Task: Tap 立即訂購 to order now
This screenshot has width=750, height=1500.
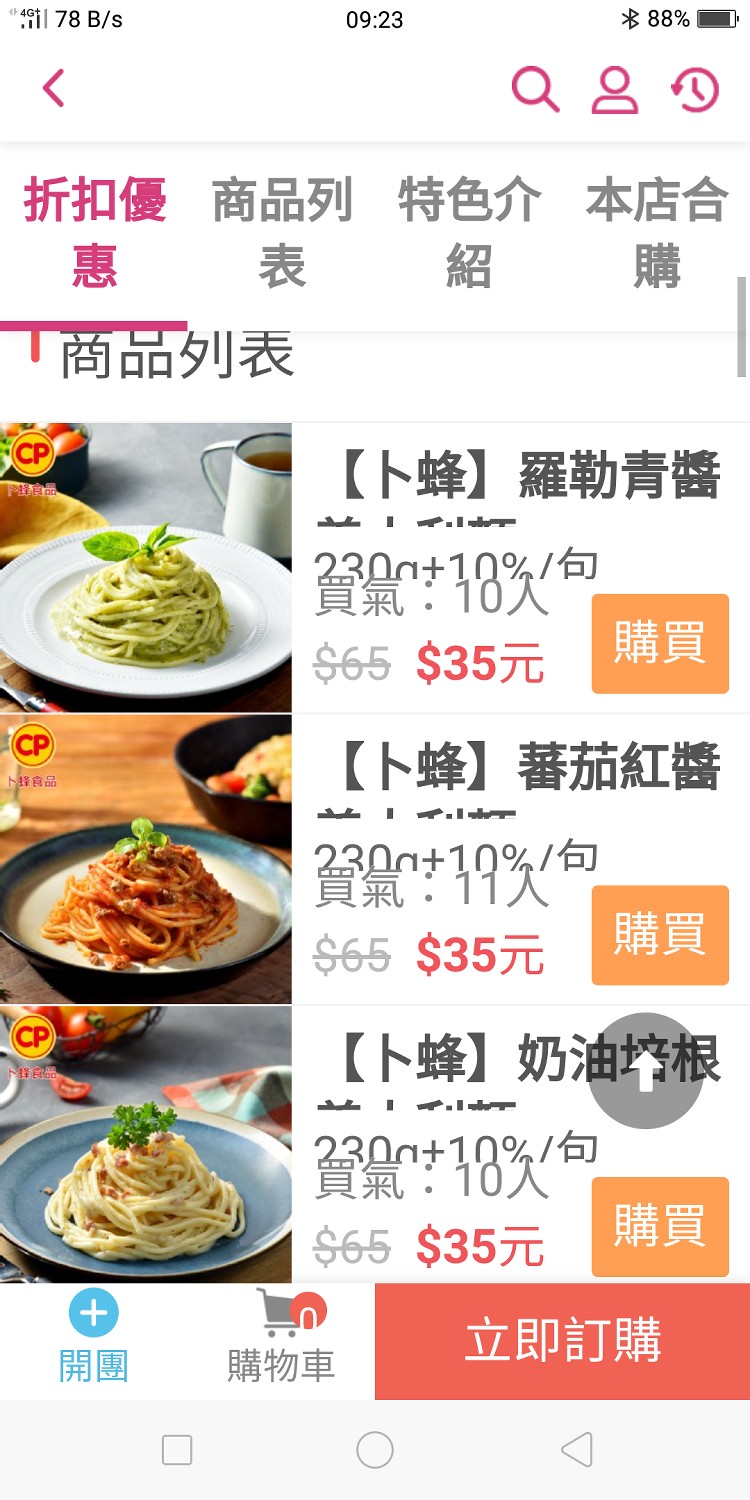Action: coord(562,1340)
